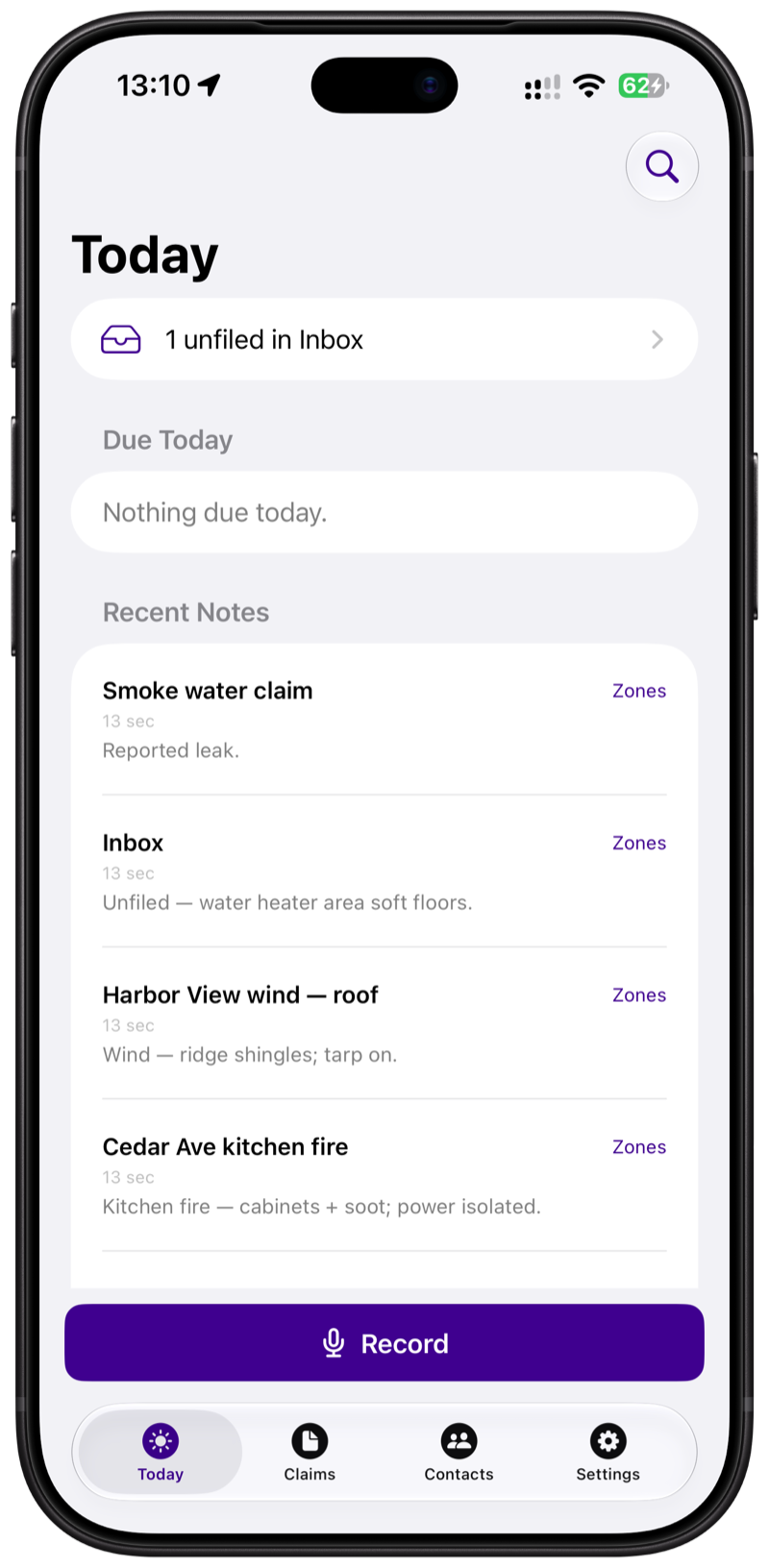
Task: Open the search magnifier icon
Action: coord(661,166)
